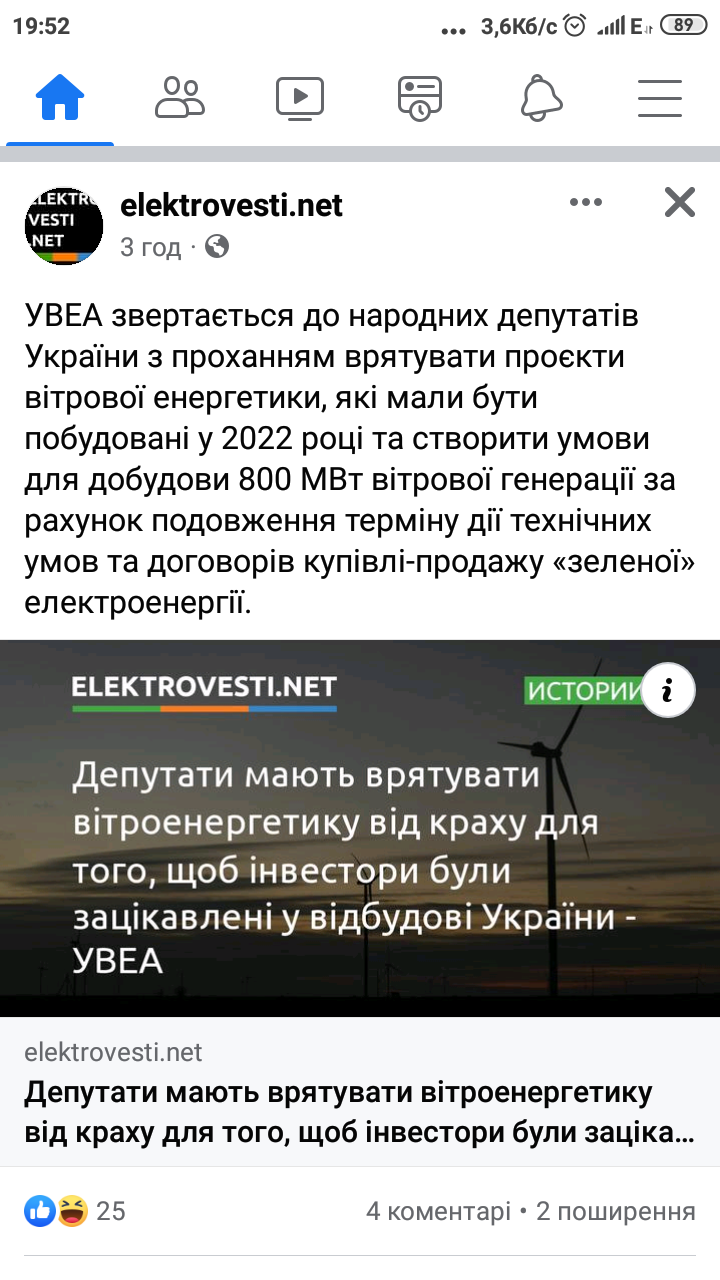Tap the elektrovesti.net page name
This screenshot has height=1280, width=720.
(x=231, y=205)
